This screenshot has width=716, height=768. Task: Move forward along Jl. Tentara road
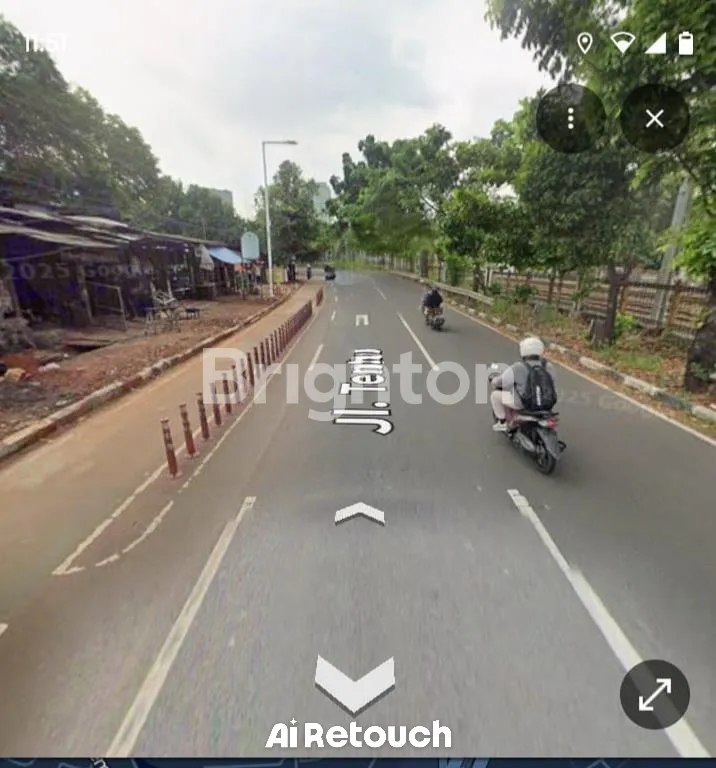pyautogui.click(x=360, y=513)
